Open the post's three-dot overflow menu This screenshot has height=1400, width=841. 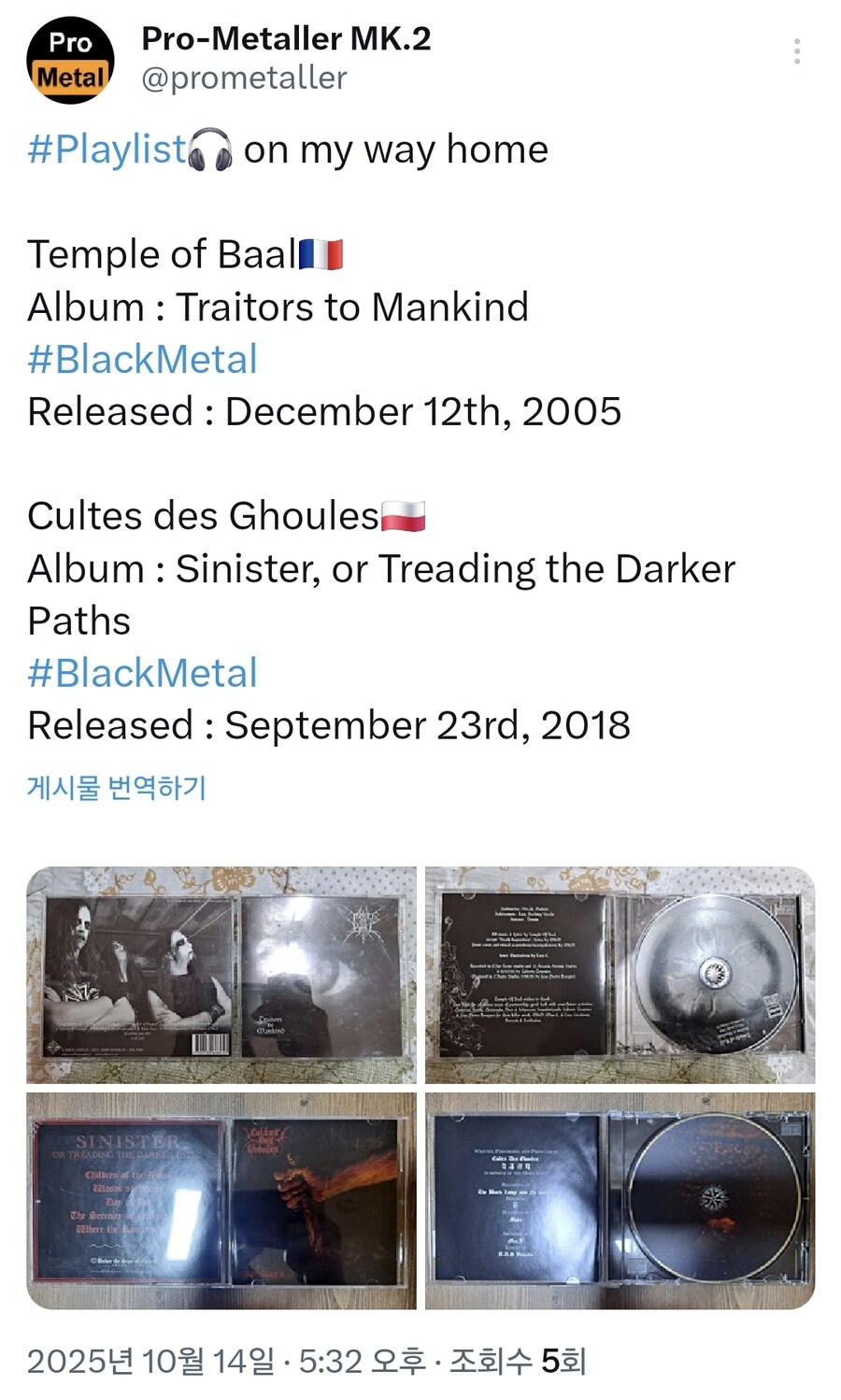pyautogui.click(x=796, y=51)
